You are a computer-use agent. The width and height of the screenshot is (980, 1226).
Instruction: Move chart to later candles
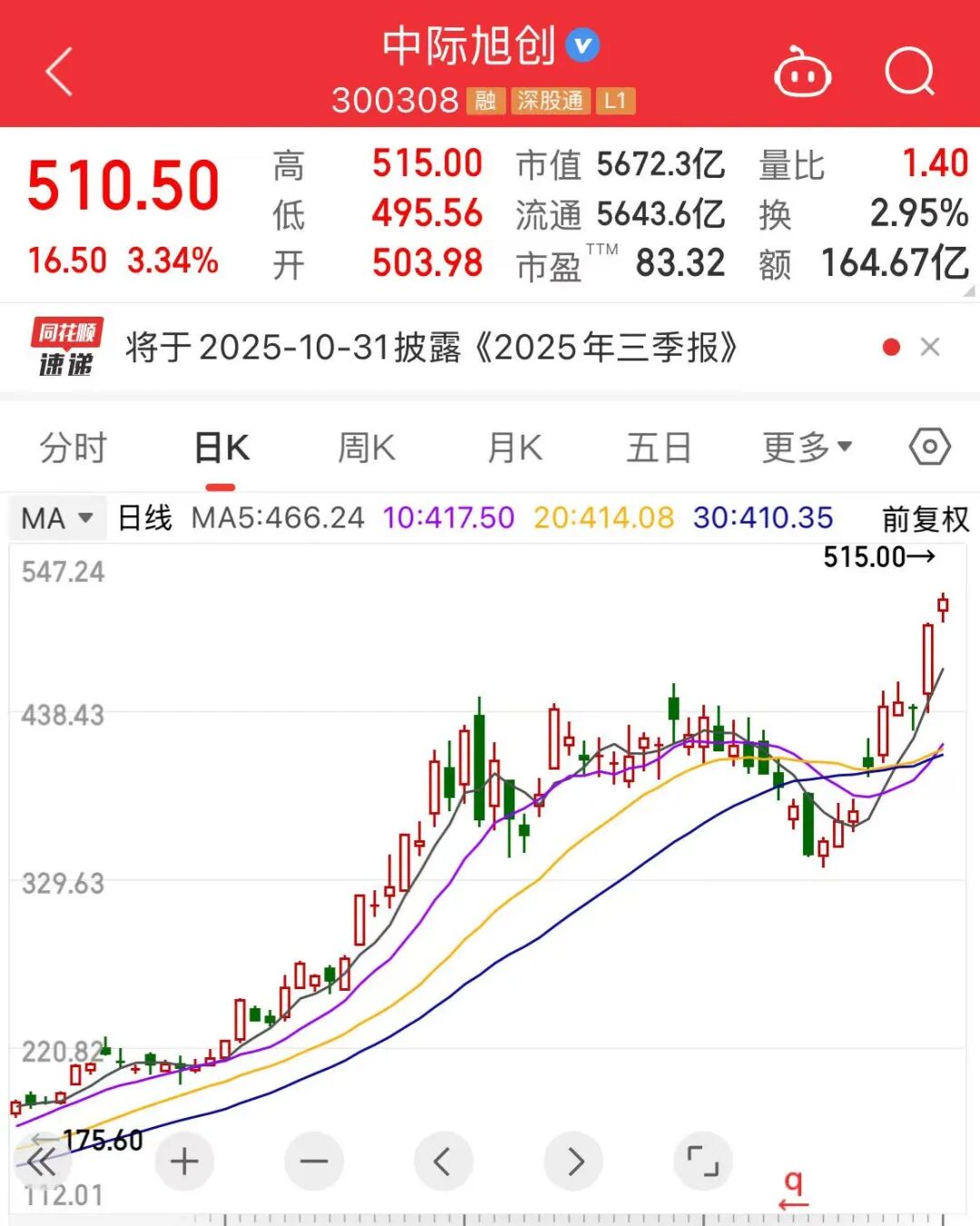(x=573, y=1161)
